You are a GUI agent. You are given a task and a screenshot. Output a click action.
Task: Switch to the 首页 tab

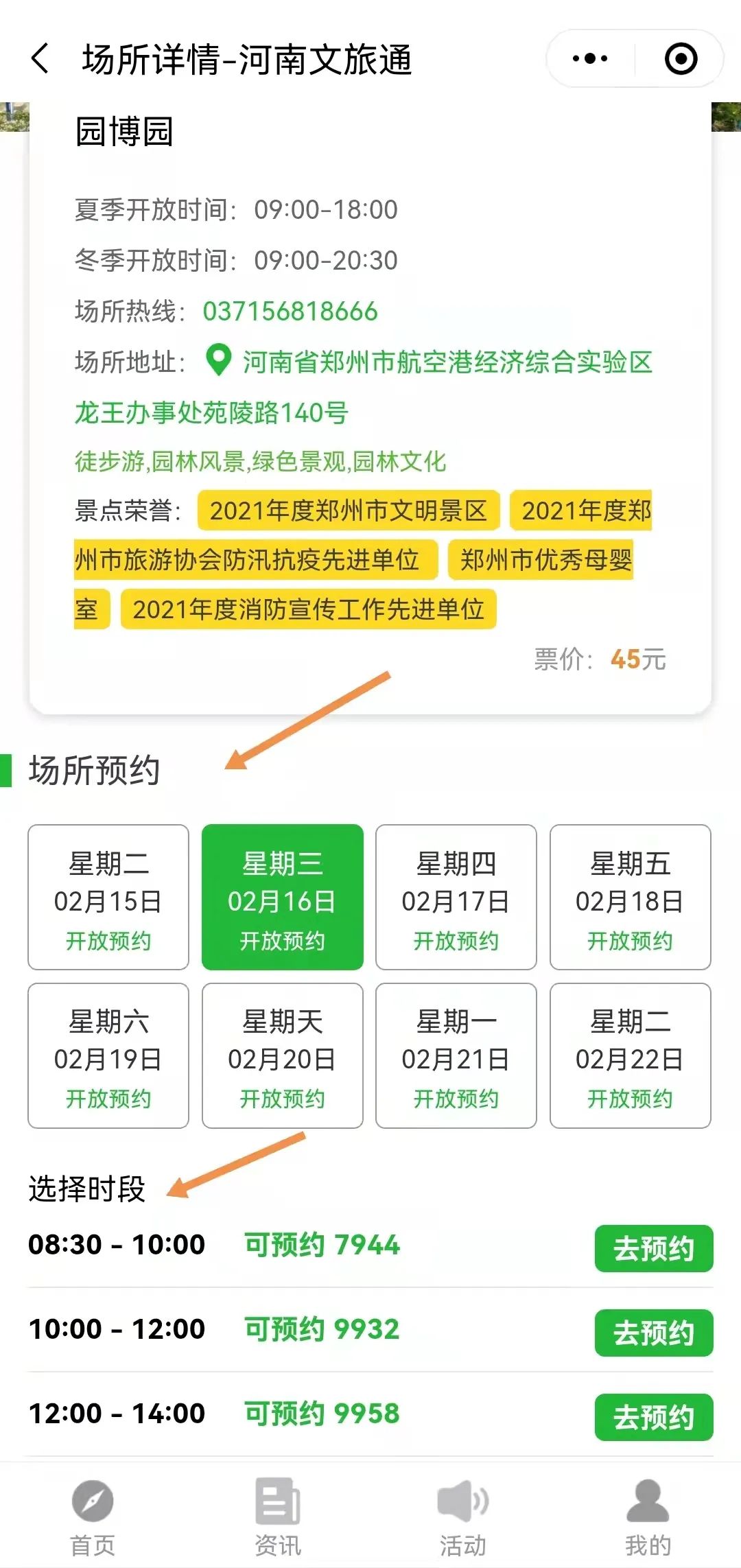[x=93, y=1517]
